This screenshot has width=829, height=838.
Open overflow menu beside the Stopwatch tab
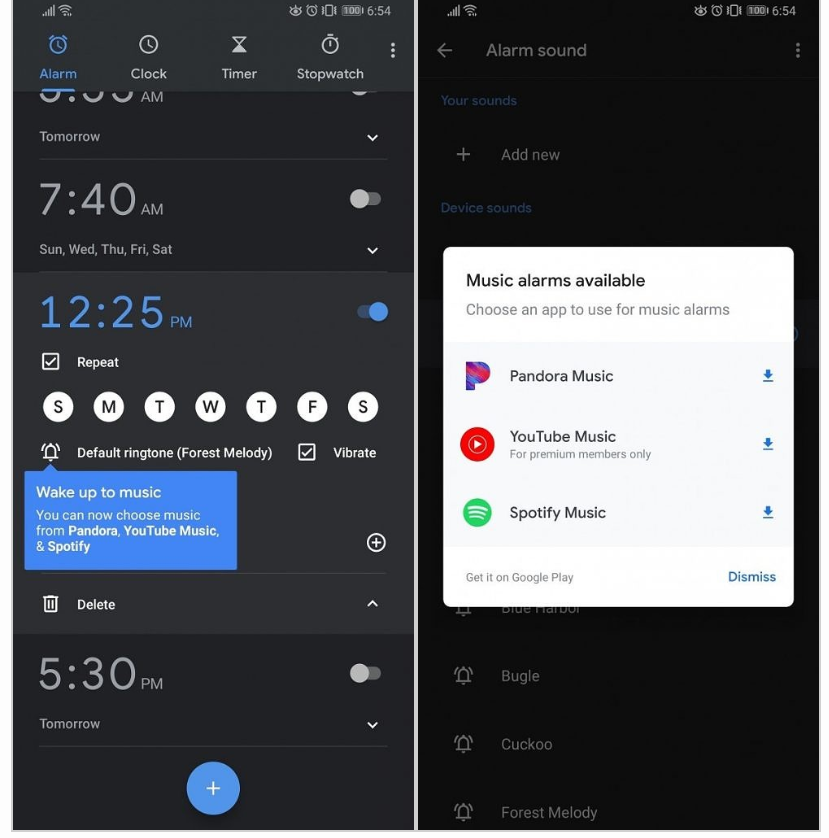click(393, 50)
